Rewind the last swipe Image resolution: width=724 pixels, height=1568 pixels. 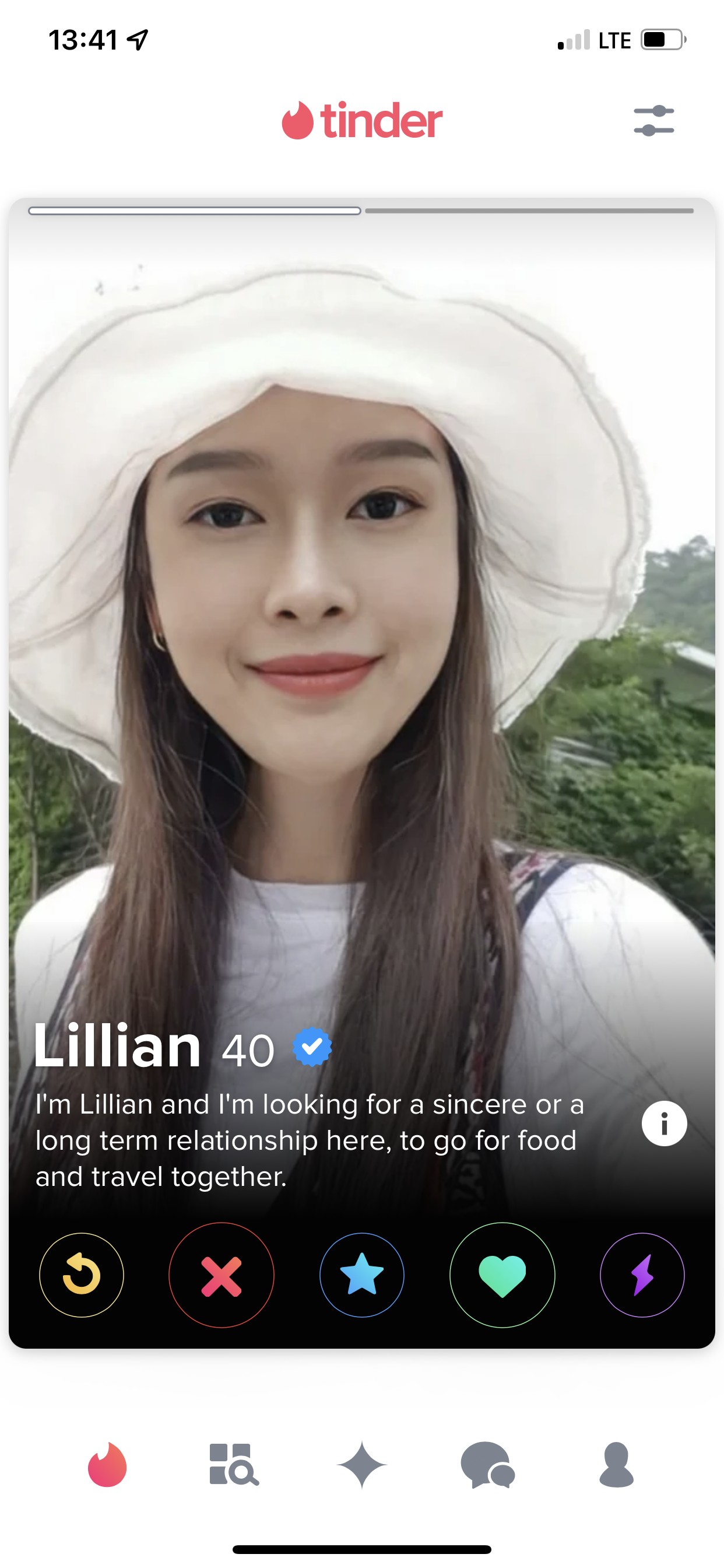click(x=82, y=1275)
